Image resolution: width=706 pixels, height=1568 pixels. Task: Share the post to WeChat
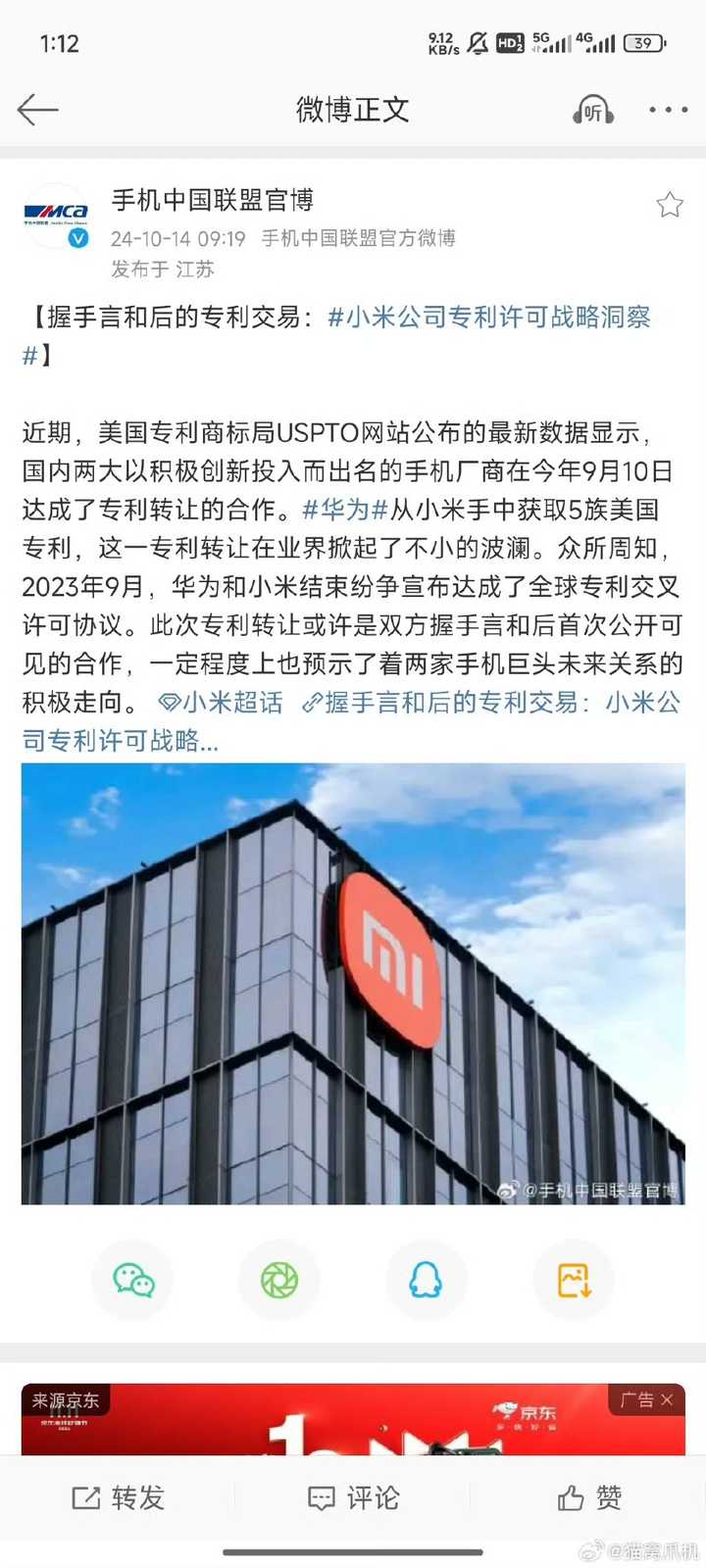click(x=133, y=1280)
